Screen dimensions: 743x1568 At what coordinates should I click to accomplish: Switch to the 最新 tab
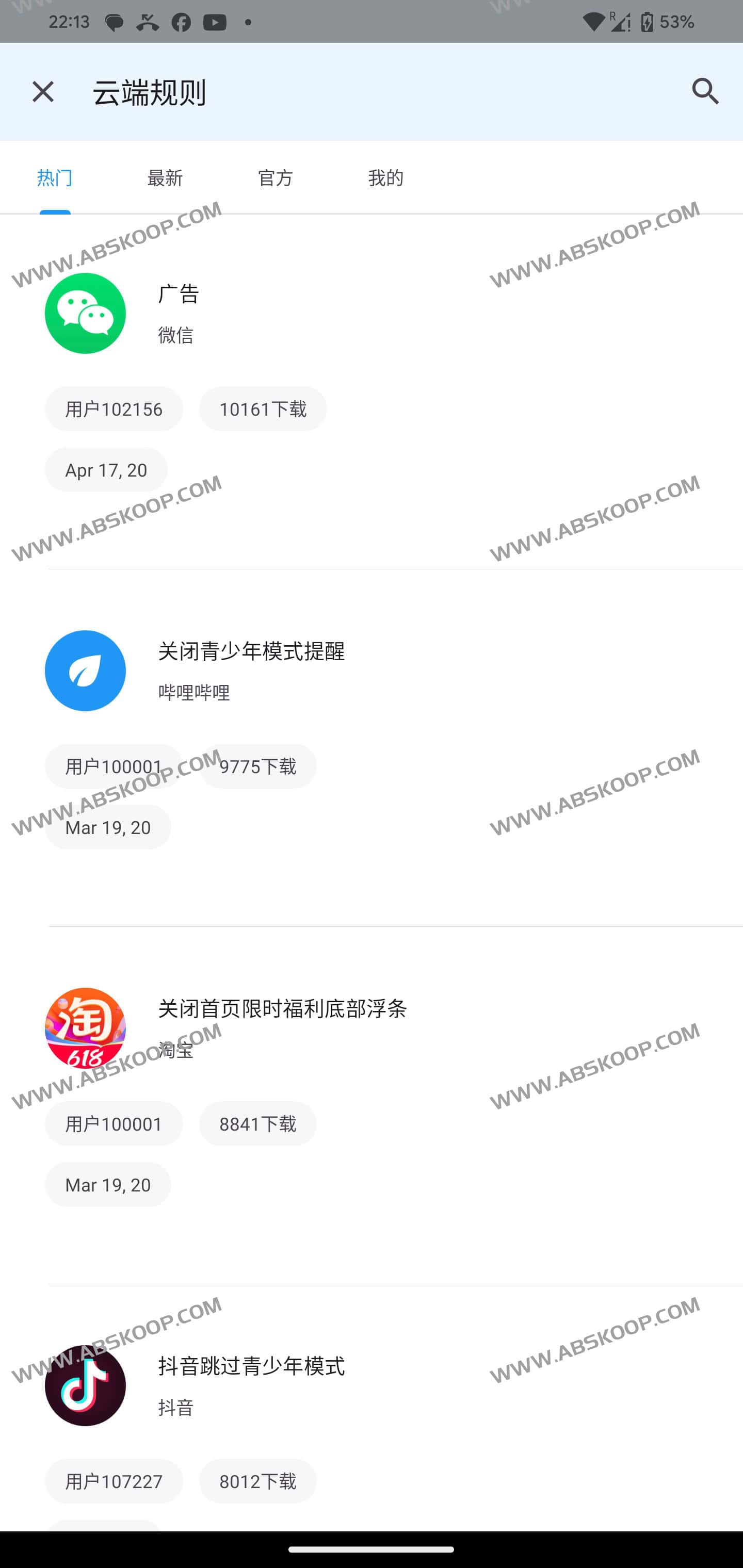click(165, 178)
